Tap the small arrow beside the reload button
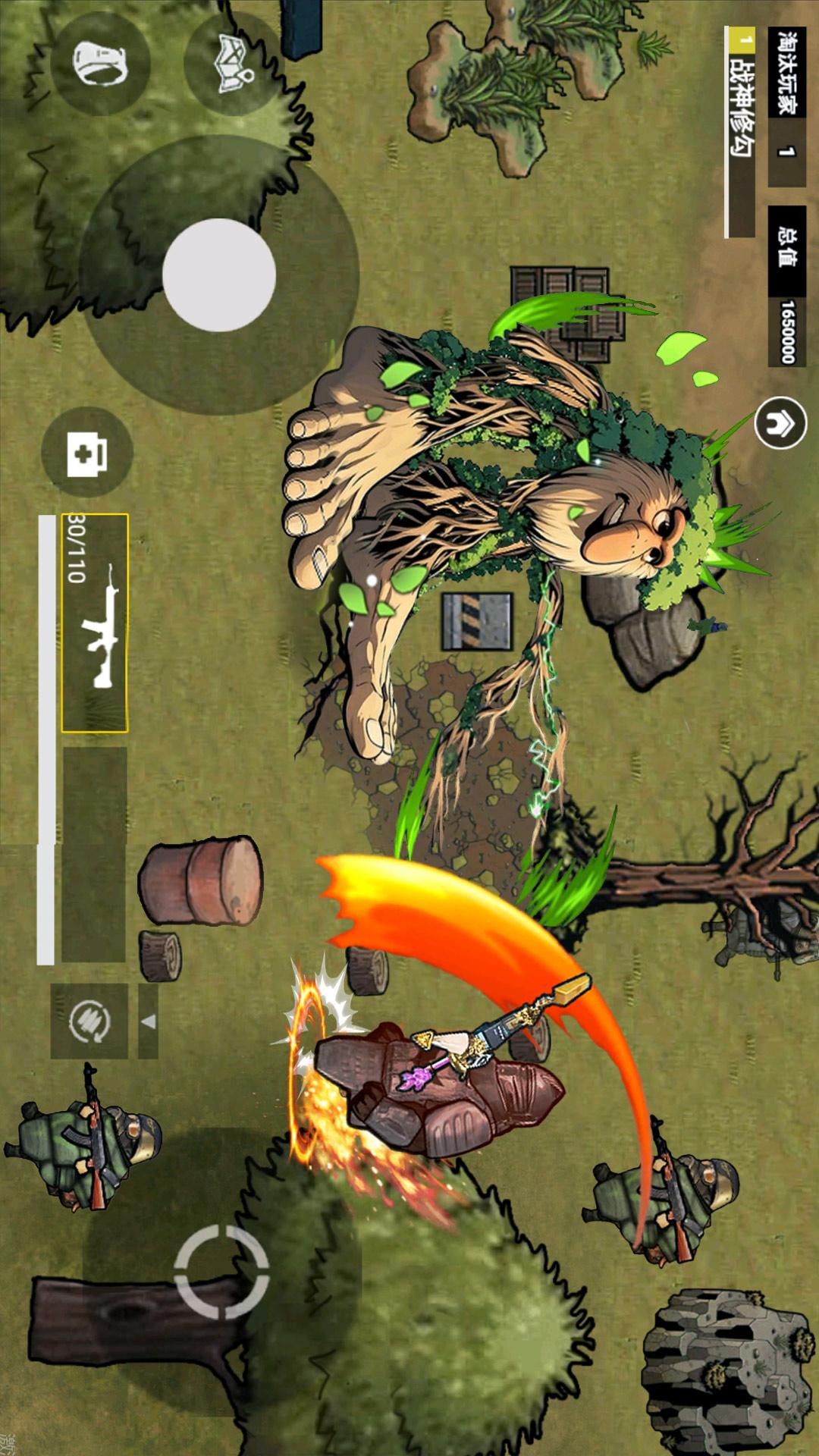The width and height of the screenshot is (819, 1456). [149, 1021]
